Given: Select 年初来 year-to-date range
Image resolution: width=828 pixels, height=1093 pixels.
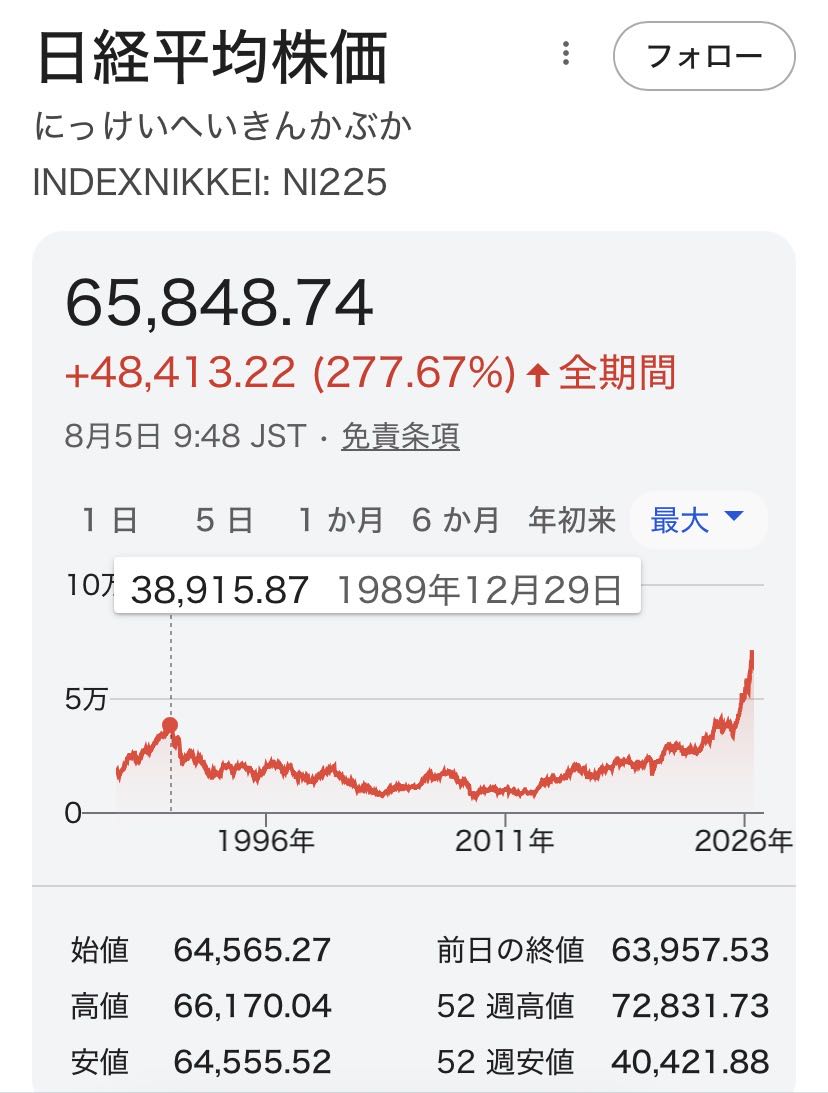Looking at the screenshot, I should (572, 520).
